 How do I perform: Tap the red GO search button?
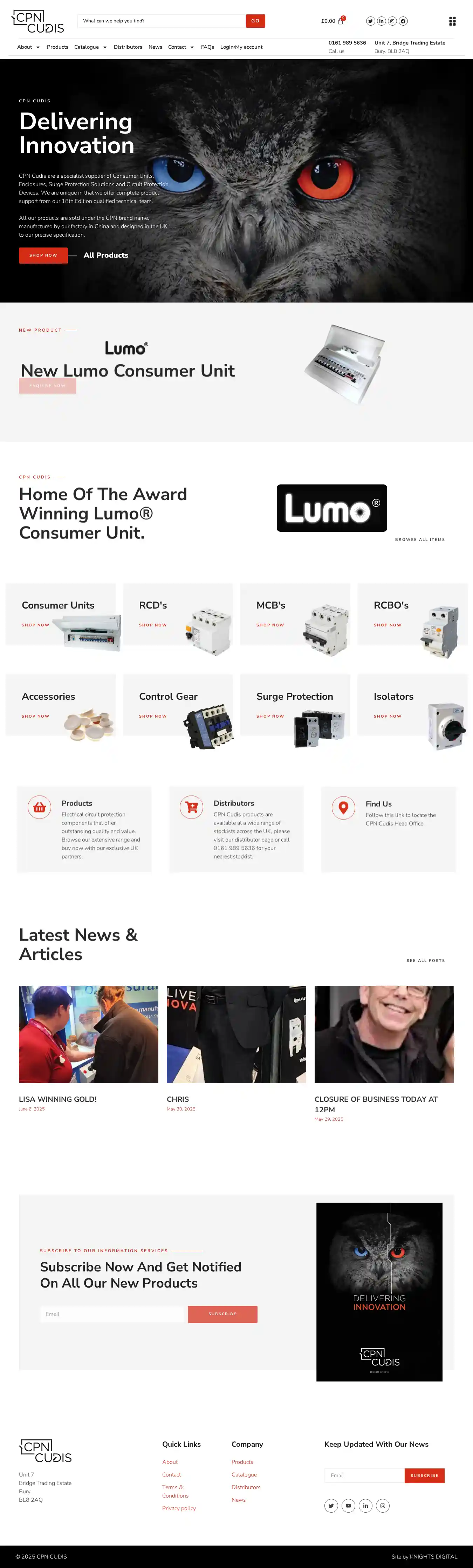click(x=255, y=21)
